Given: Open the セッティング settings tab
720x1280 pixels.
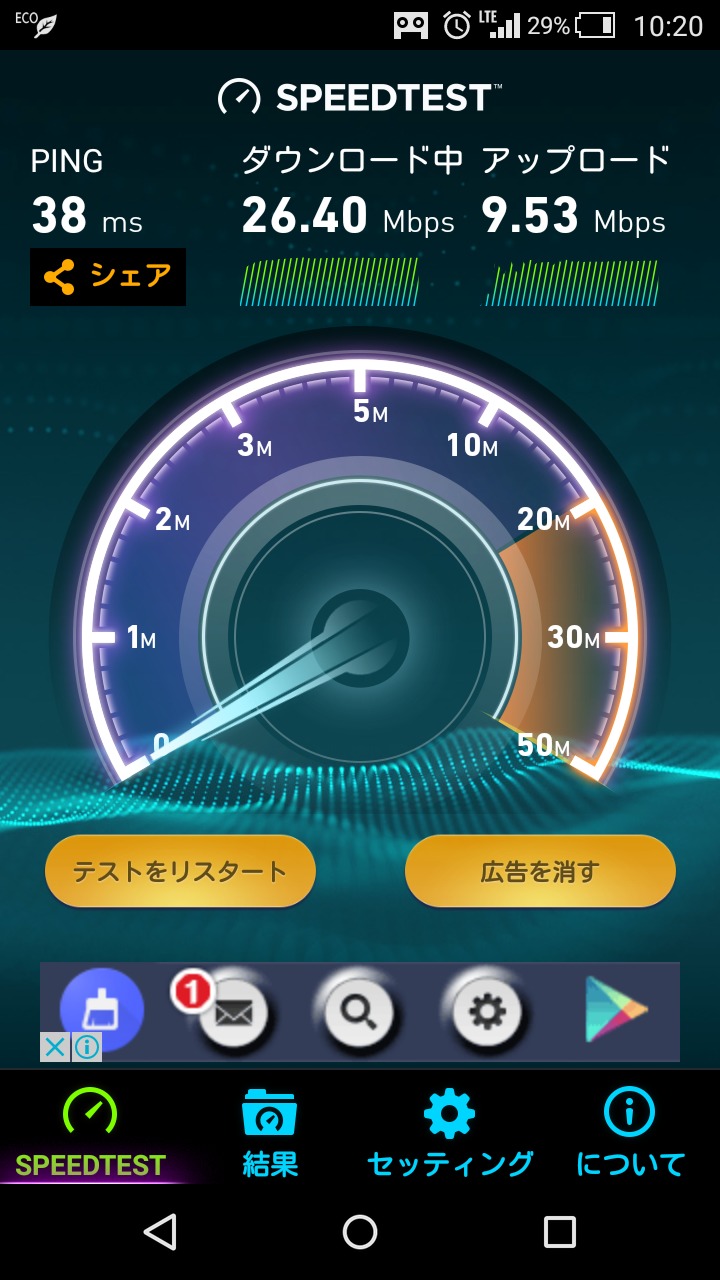Looking at the screenshot, I should (x=450, y=1134).
